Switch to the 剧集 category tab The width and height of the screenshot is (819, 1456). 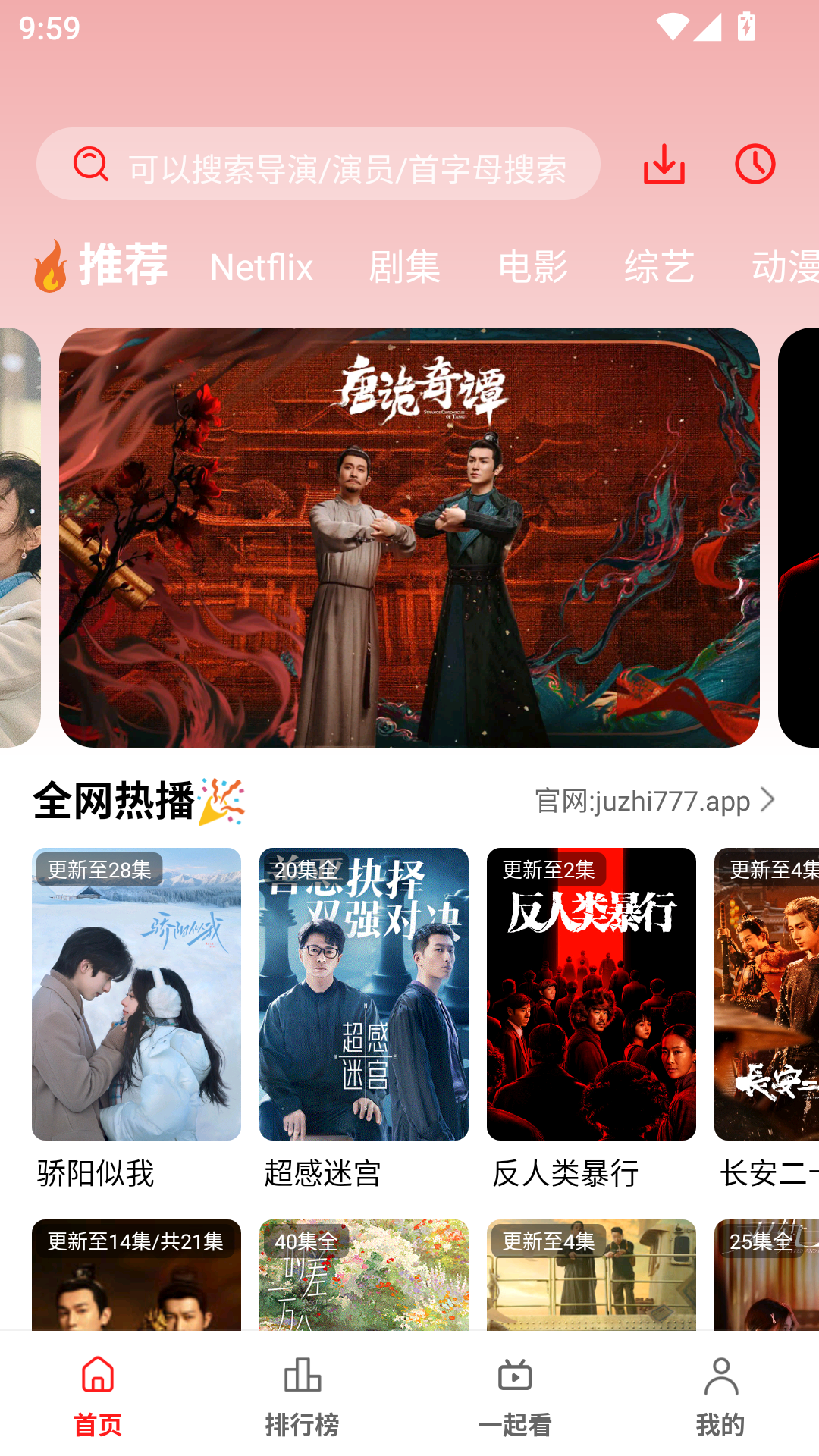click(x=405, y=267)
